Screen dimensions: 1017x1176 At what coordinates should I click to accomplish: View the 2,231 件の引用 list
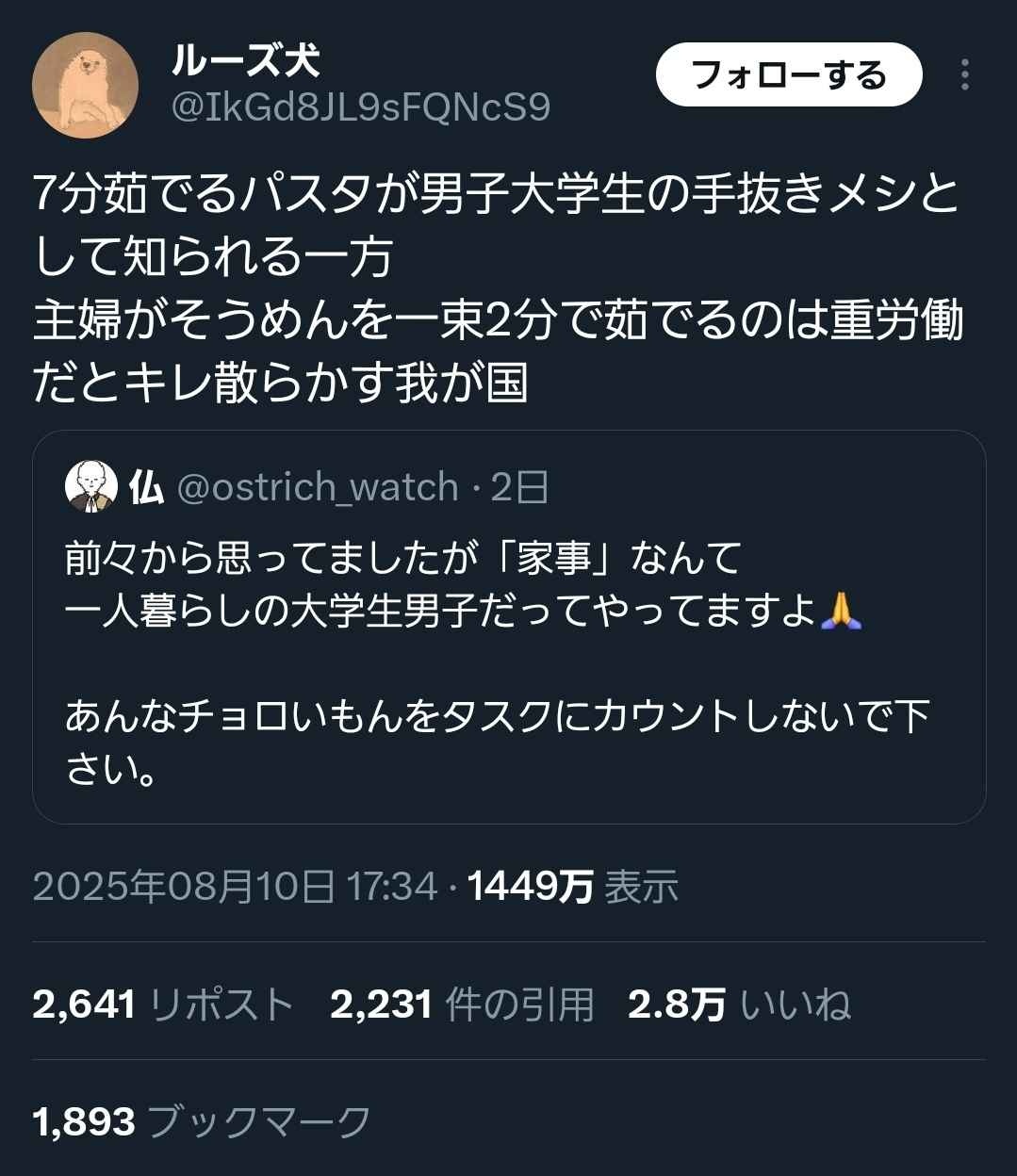(462, 1004)
